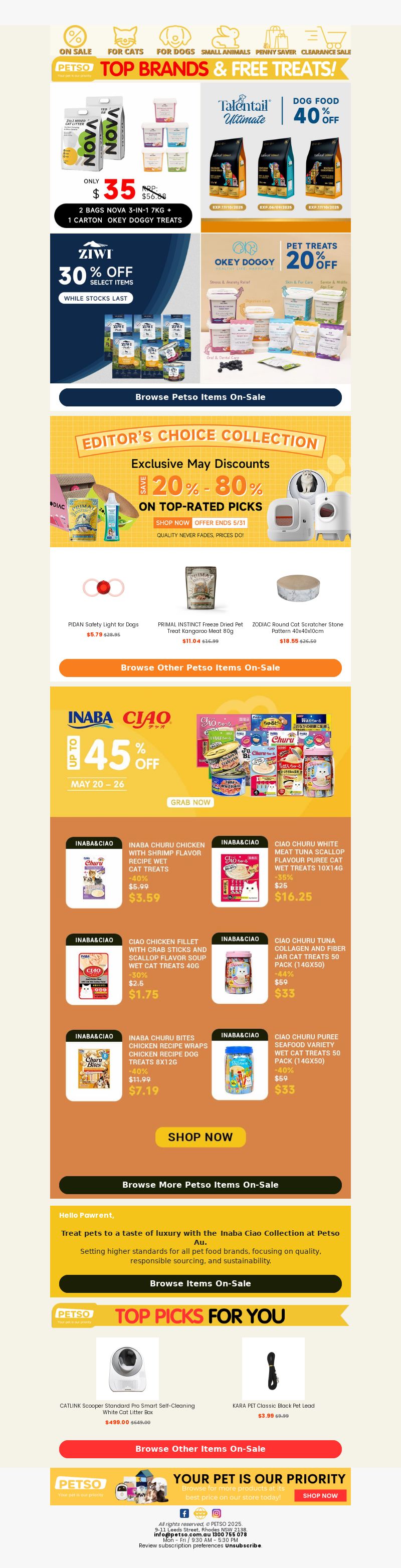The width and height of the screenshot is (401, 1568).
Task: Tap the yellow Shop Now button
Action: tap(200, 1137)
